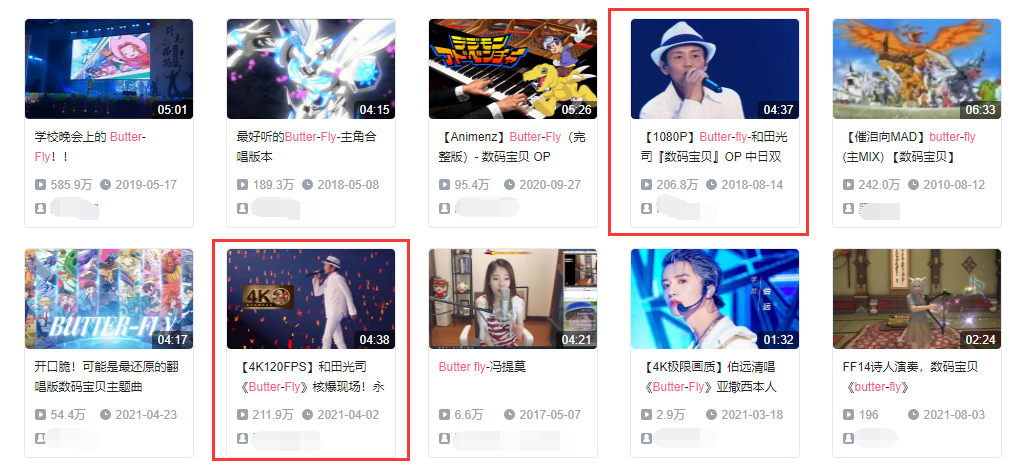Open the 催泪向MAD butter-fly video
Viewport: 1021px width, 469px height.
tap(917, 69)
